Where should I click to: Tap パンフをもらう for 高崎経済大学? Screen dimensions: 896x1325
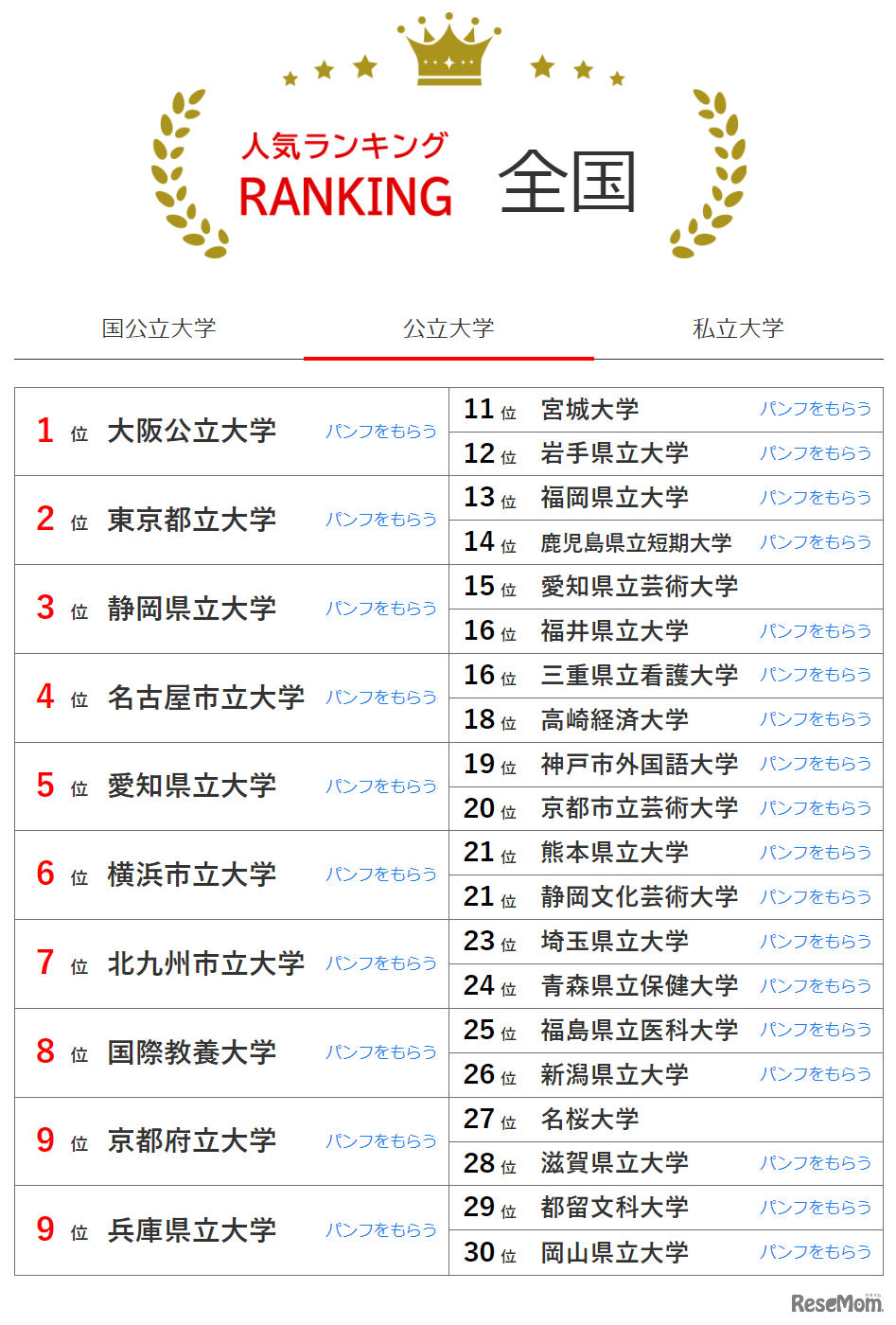pos(816,719)
